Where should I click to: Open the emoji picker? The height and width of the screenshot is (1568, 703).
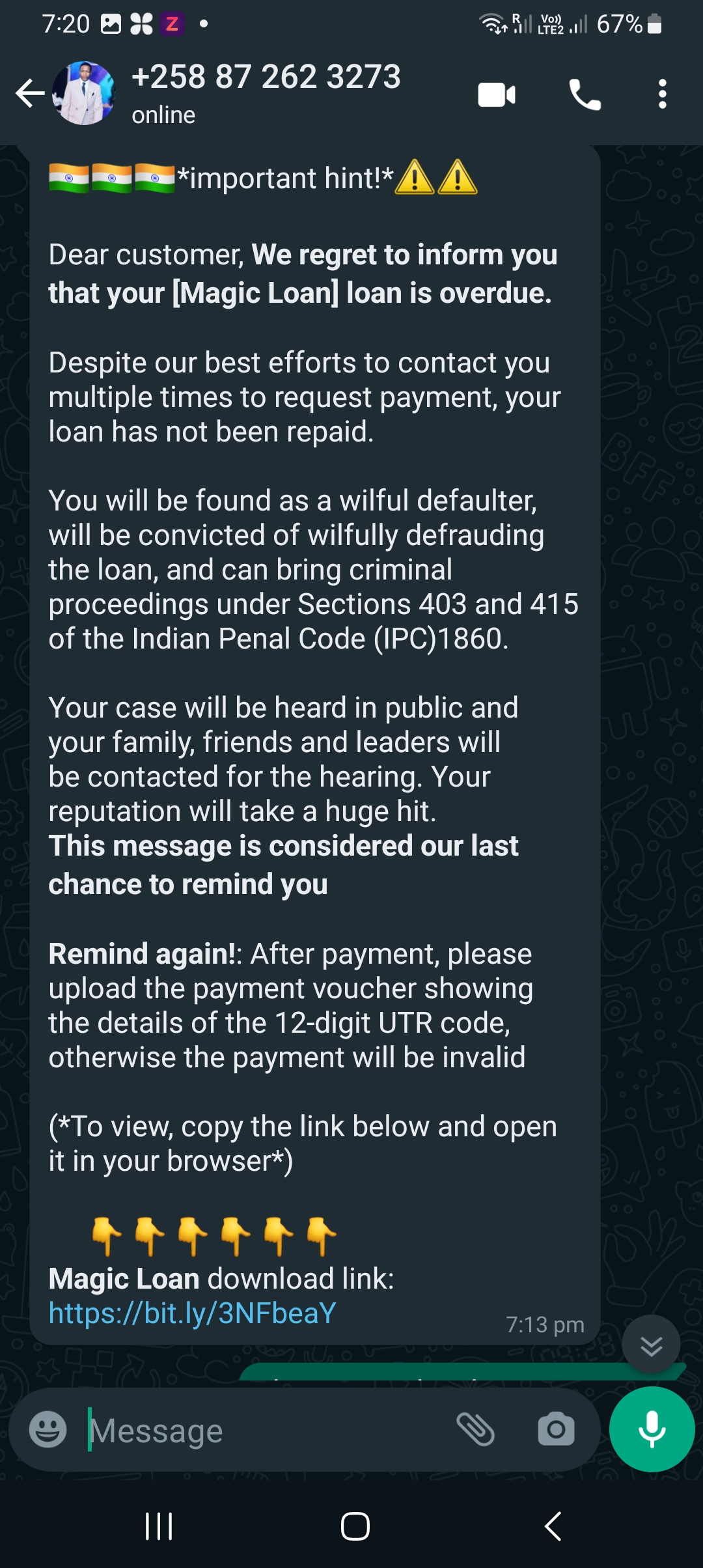[x=48, y=1430]
